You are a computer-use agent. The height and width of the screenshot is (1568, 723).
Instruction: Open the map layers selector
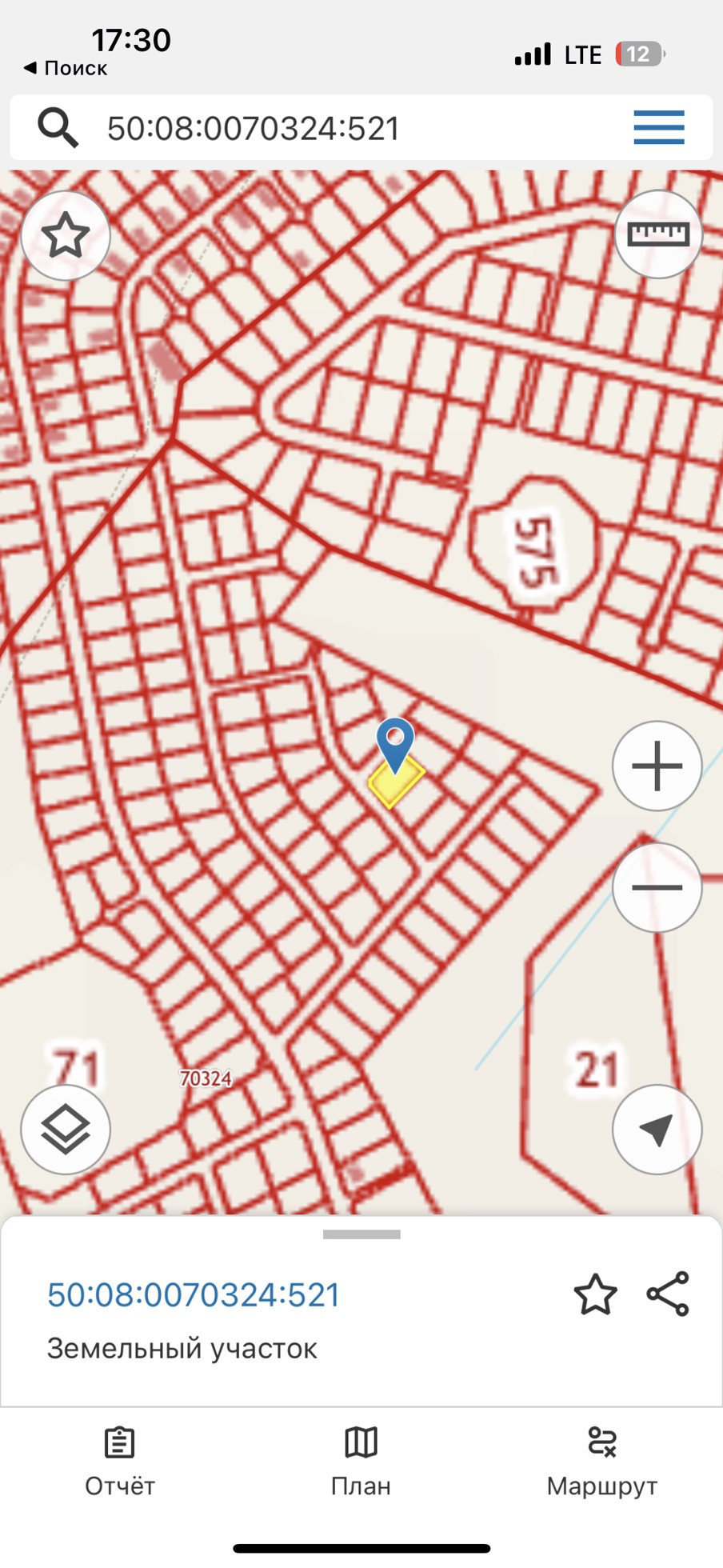[66, 1129]
